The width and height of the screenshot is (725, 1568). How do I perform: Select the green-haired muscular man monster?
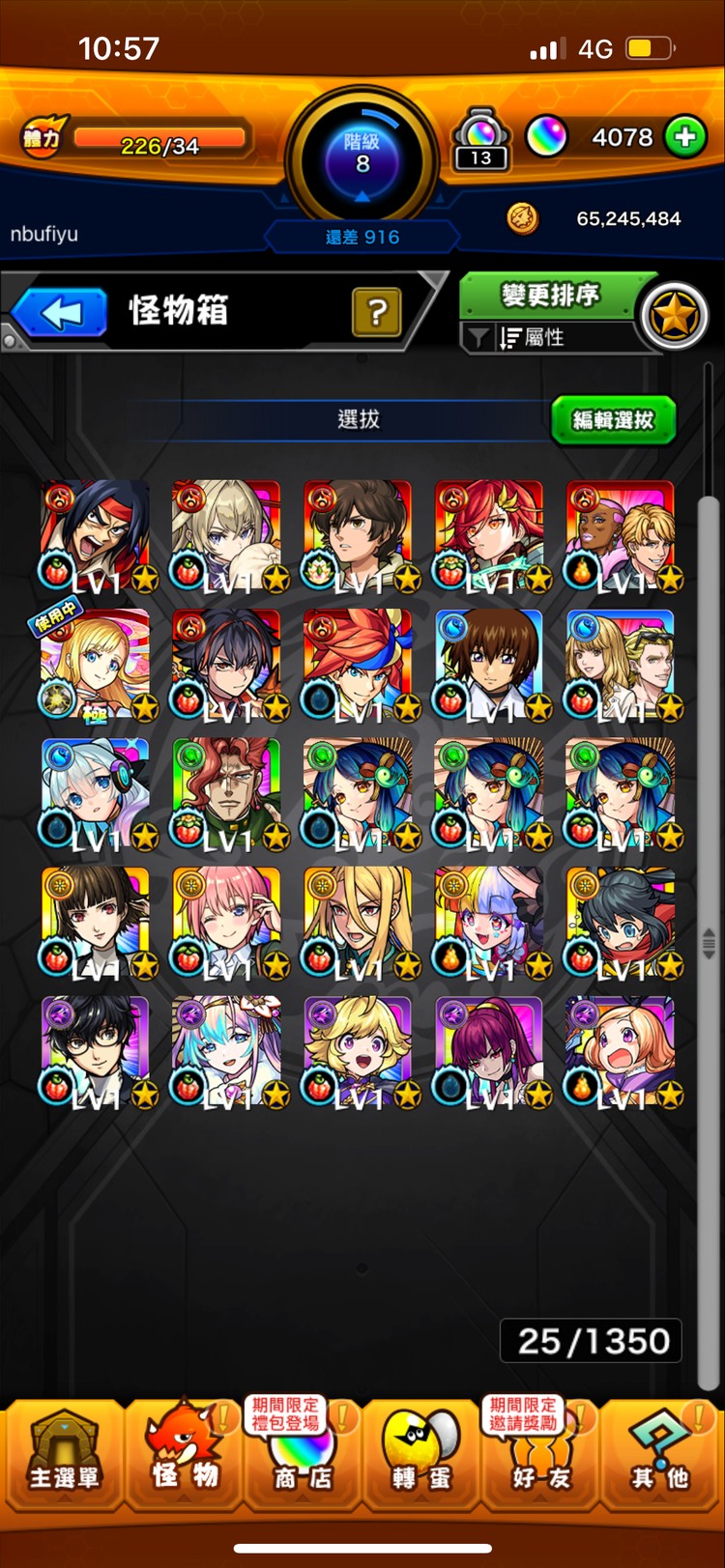228,794
